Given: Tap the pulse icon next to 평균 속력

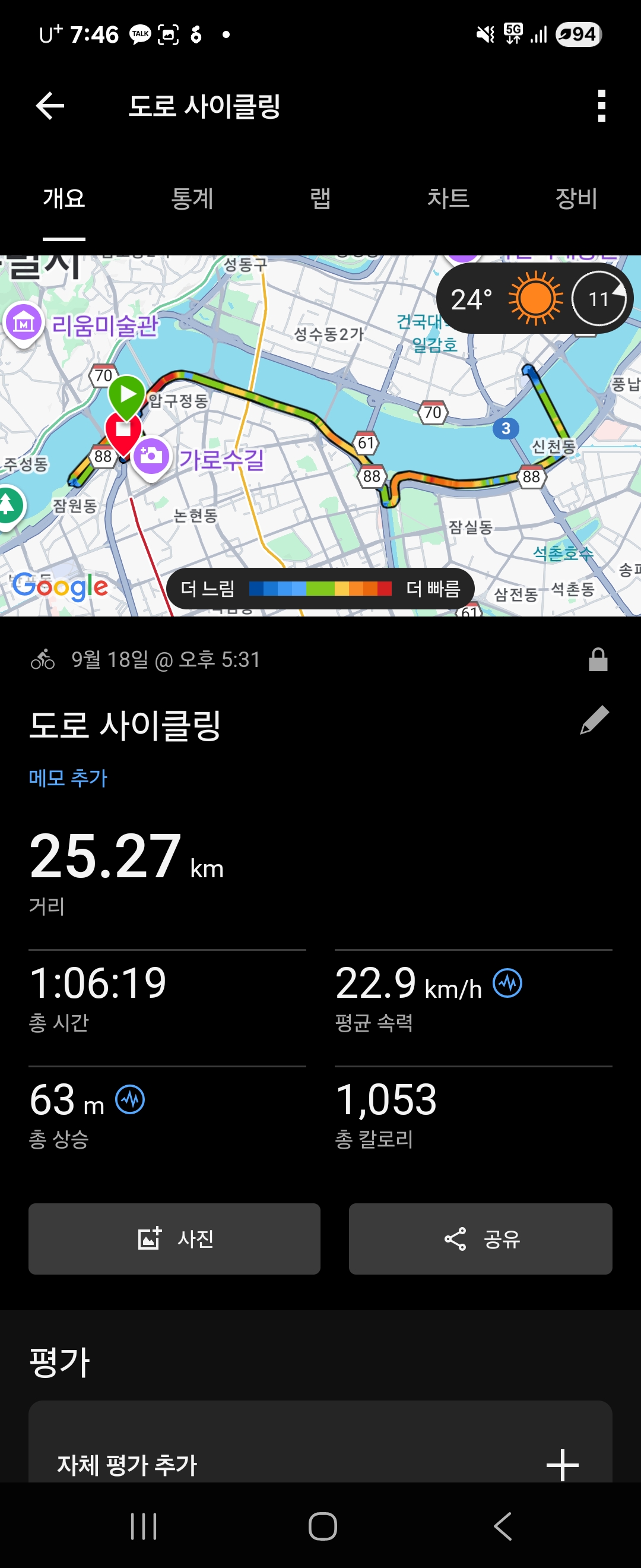Looking at the screenshot, I should pyautogui.click(x=507, y=984).
